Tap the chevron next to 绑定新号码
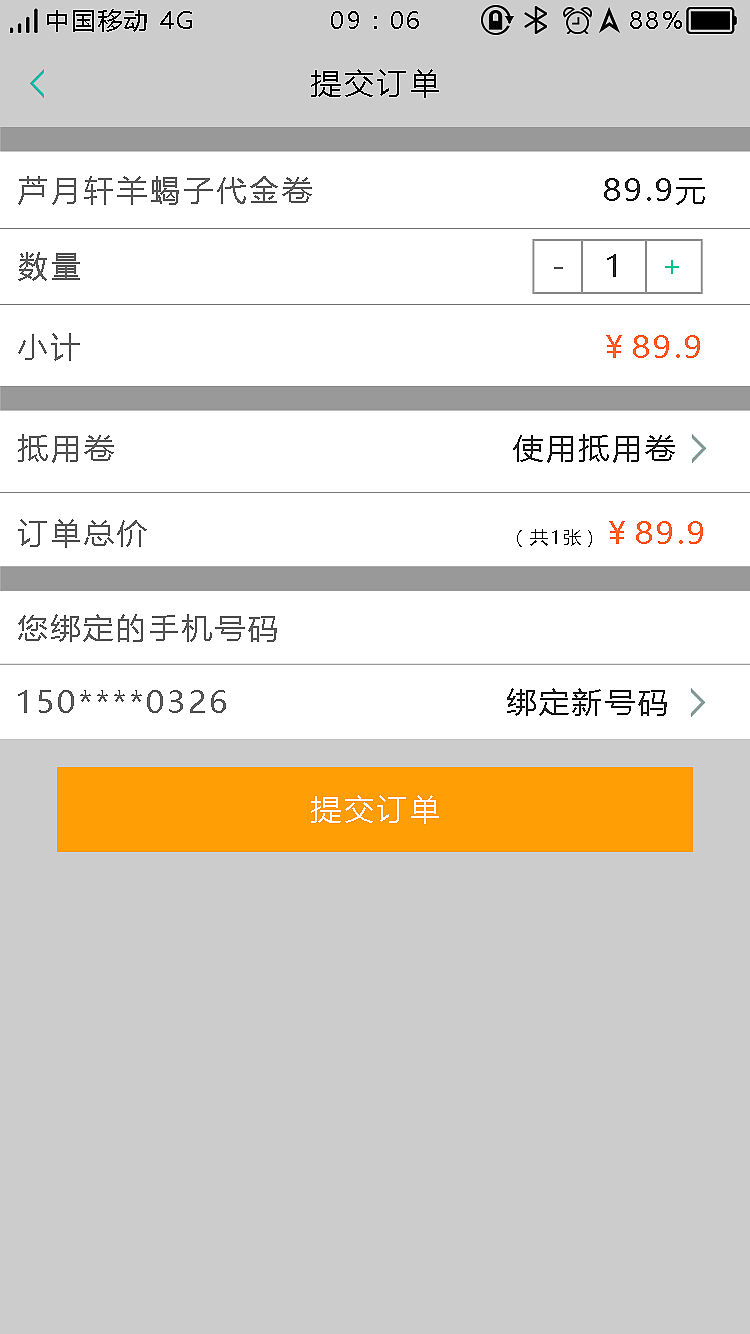 coord(697,702)
